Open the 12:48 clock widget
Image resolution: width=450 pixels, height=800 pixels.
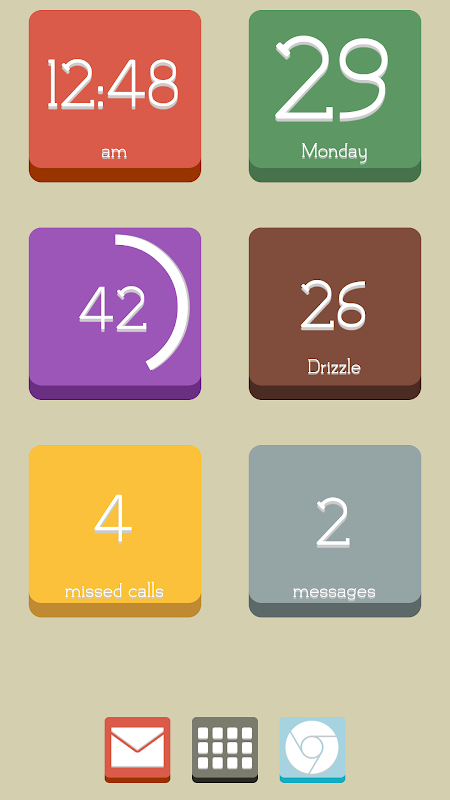pos(115,96)
